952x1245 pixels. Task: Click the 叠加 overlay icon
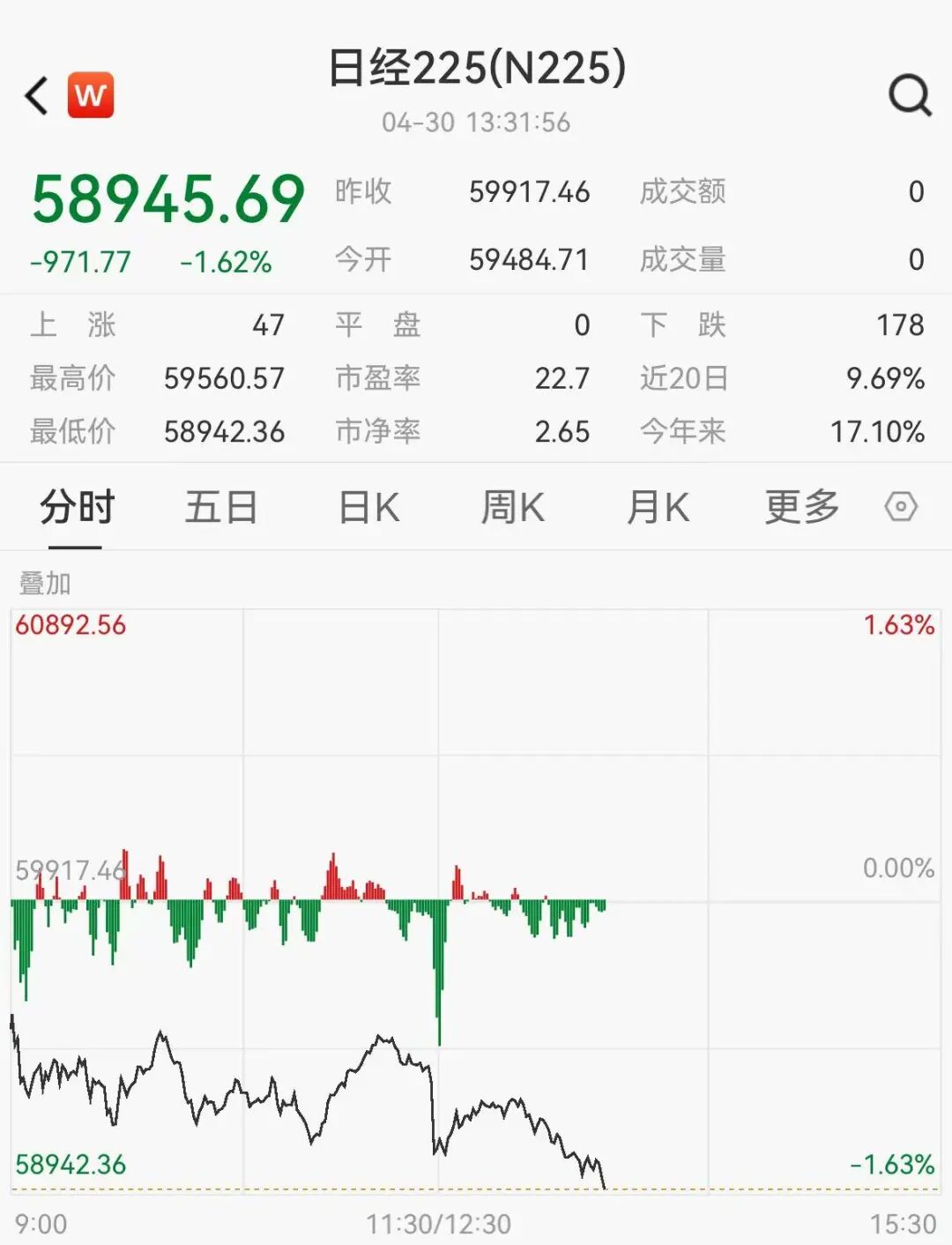pos(43,582)
